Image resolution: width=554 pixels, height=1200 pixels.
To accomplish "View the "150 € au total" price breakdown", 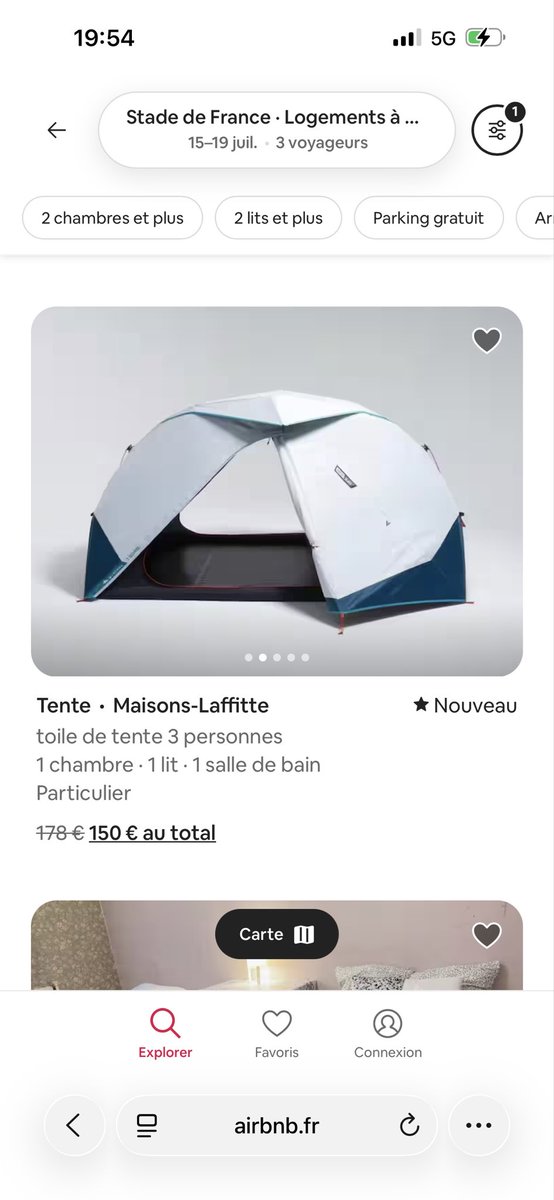I will pyautogui.click(x=152, y=833).
